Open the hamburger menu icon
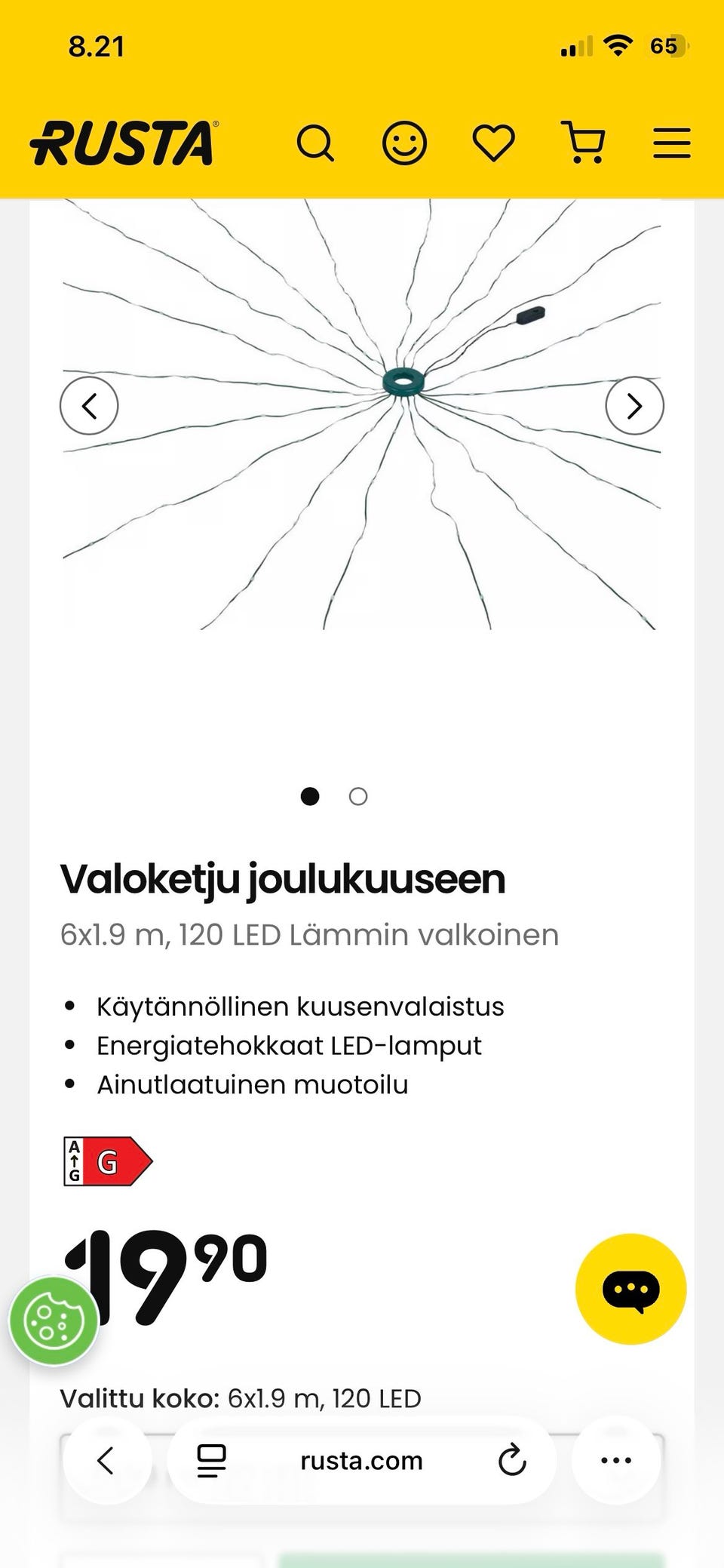 [672, 141]
